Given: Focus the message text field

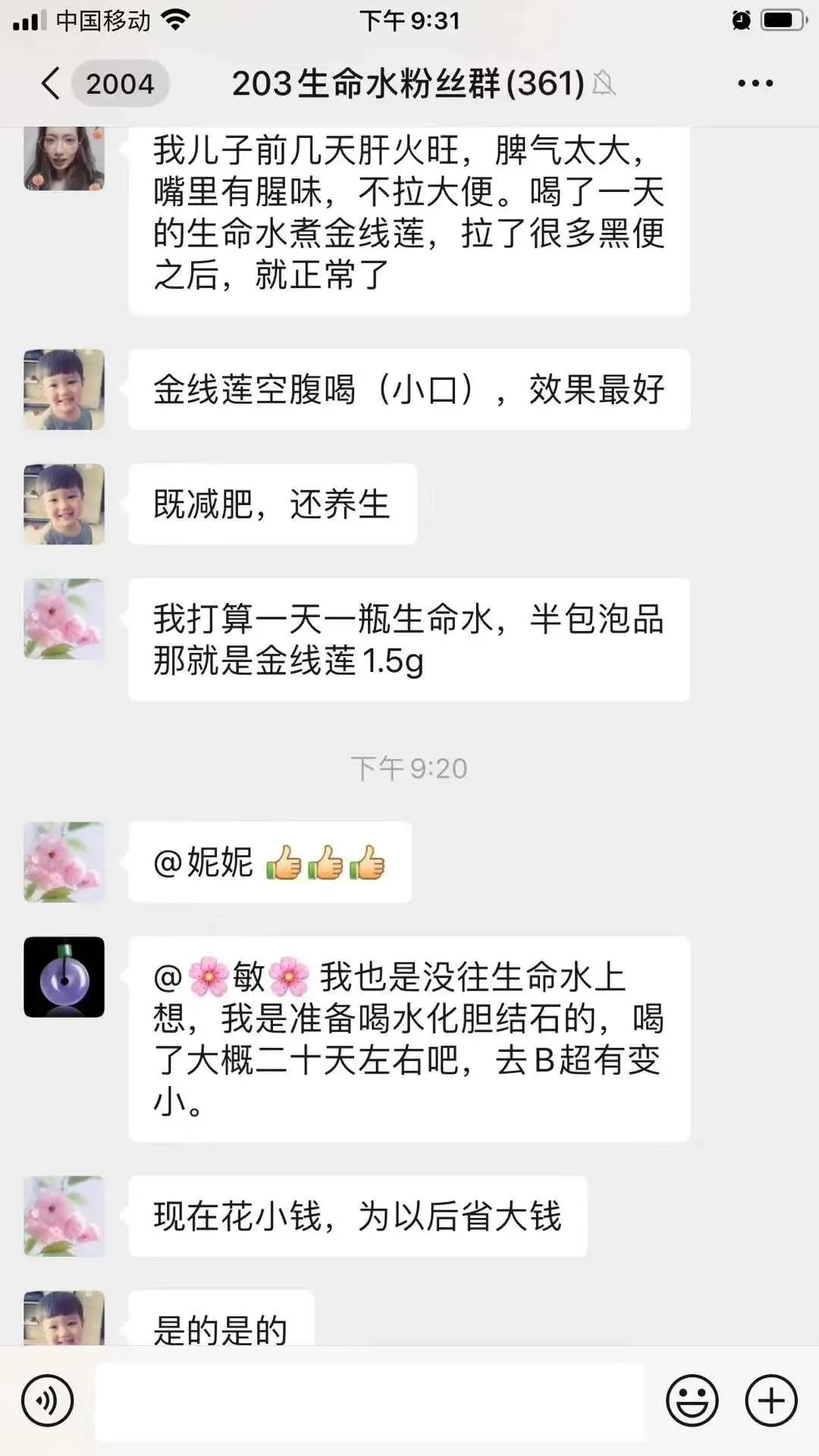Looking at the screenshot, I should click(x=369, y=1401).
